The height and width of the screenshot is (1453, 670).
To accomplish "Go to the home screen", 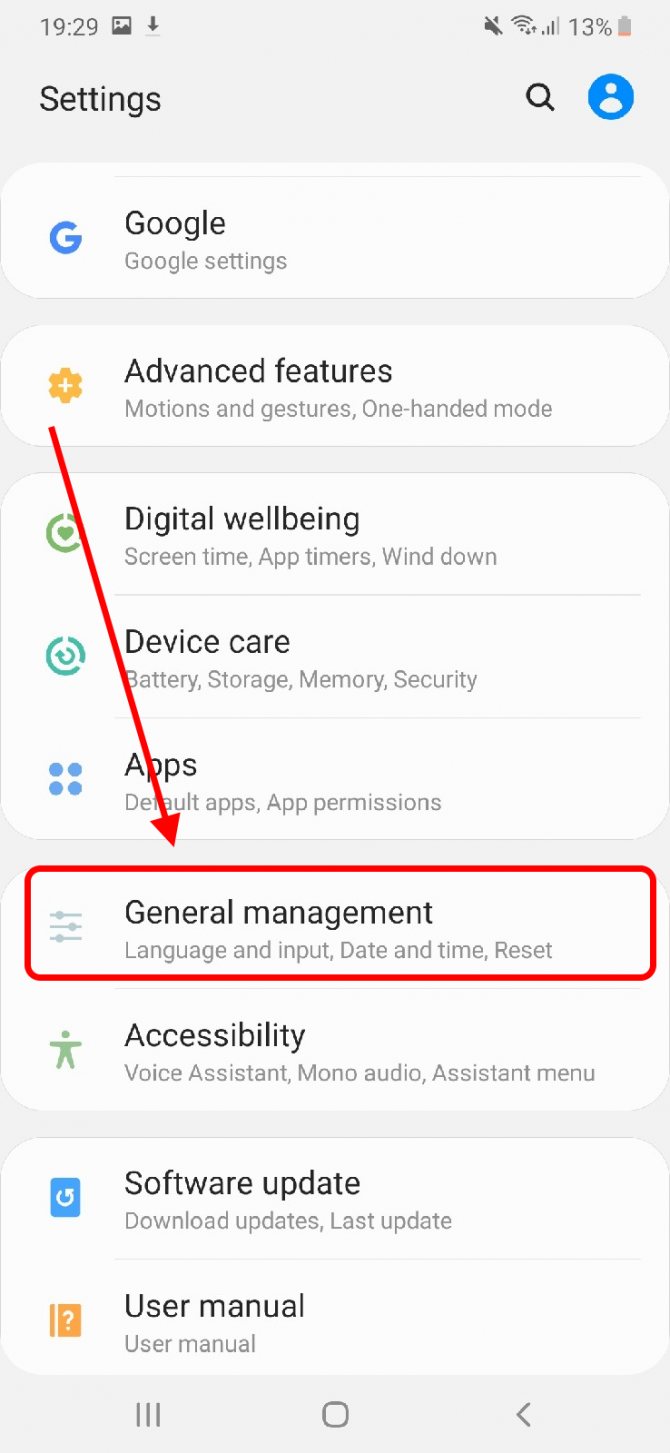I will tap(335, 1414).
